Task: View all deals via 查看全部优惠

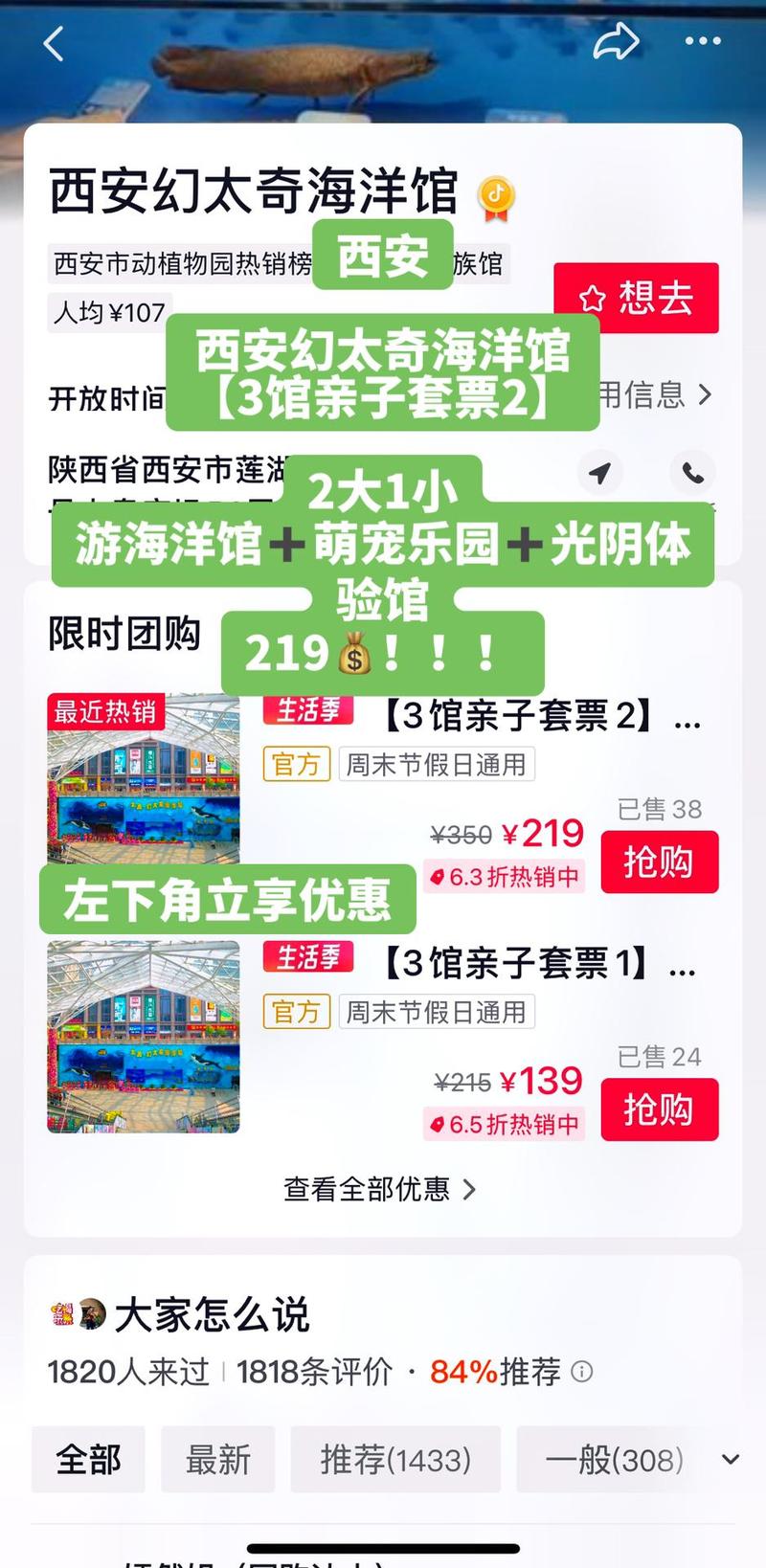Action: [x=380, y=1189]
